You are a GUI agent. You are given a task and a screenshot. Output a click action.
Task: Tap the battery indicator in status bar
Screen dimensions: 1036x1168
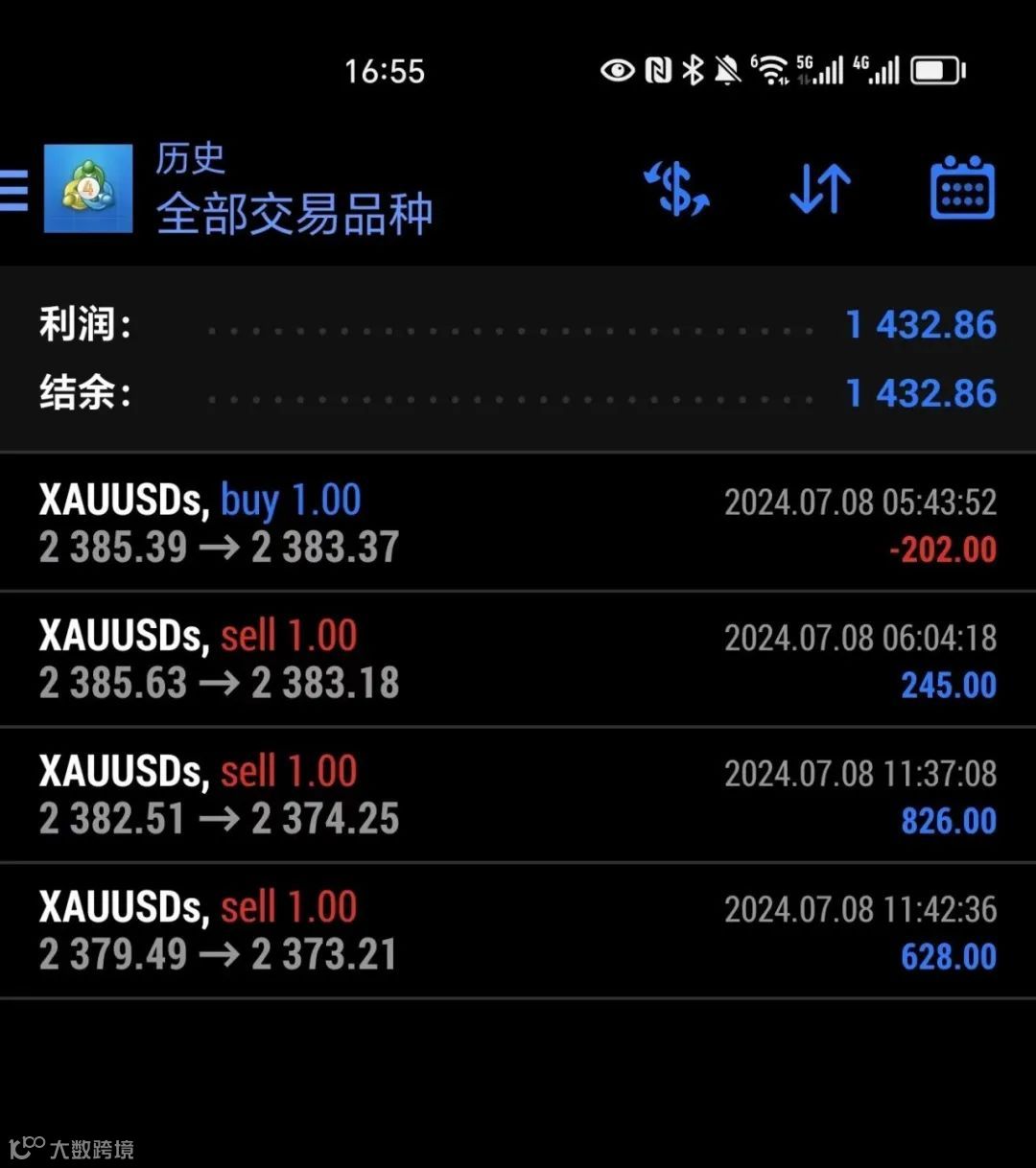[933, 69]
